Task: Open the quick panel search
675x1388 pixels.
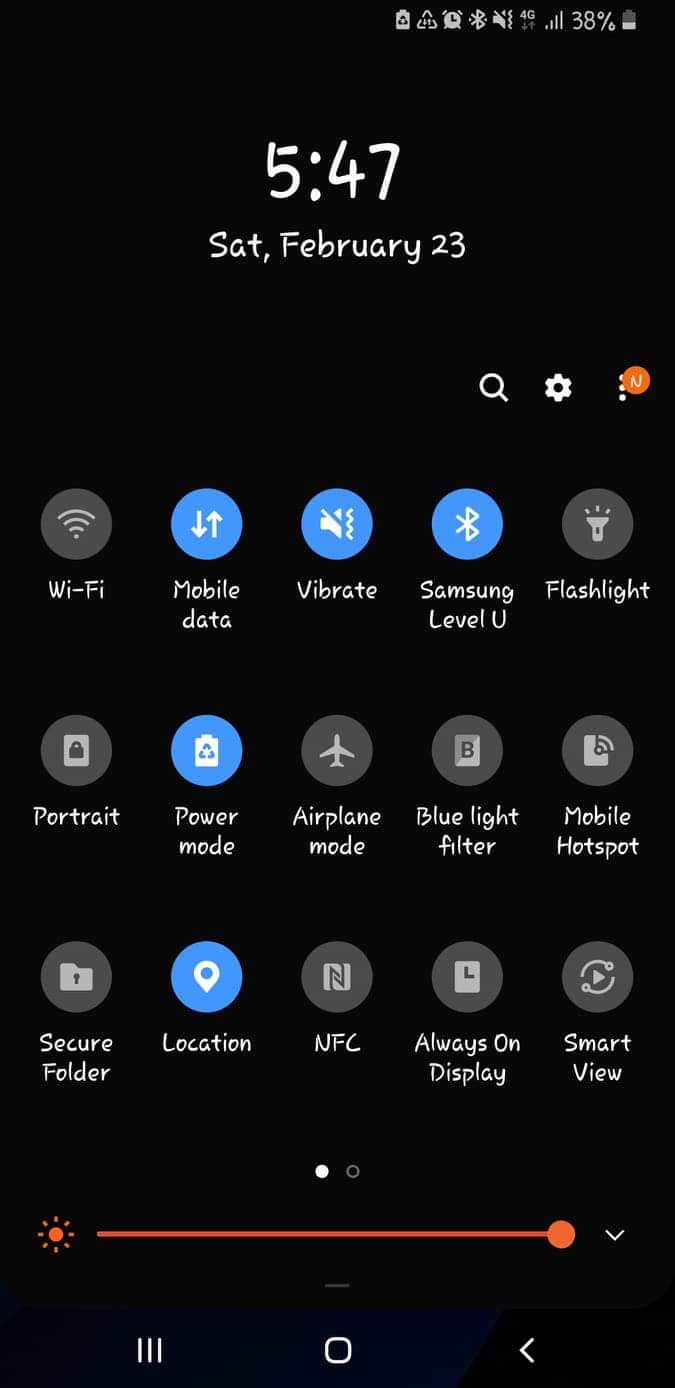Action: [493, 387]
